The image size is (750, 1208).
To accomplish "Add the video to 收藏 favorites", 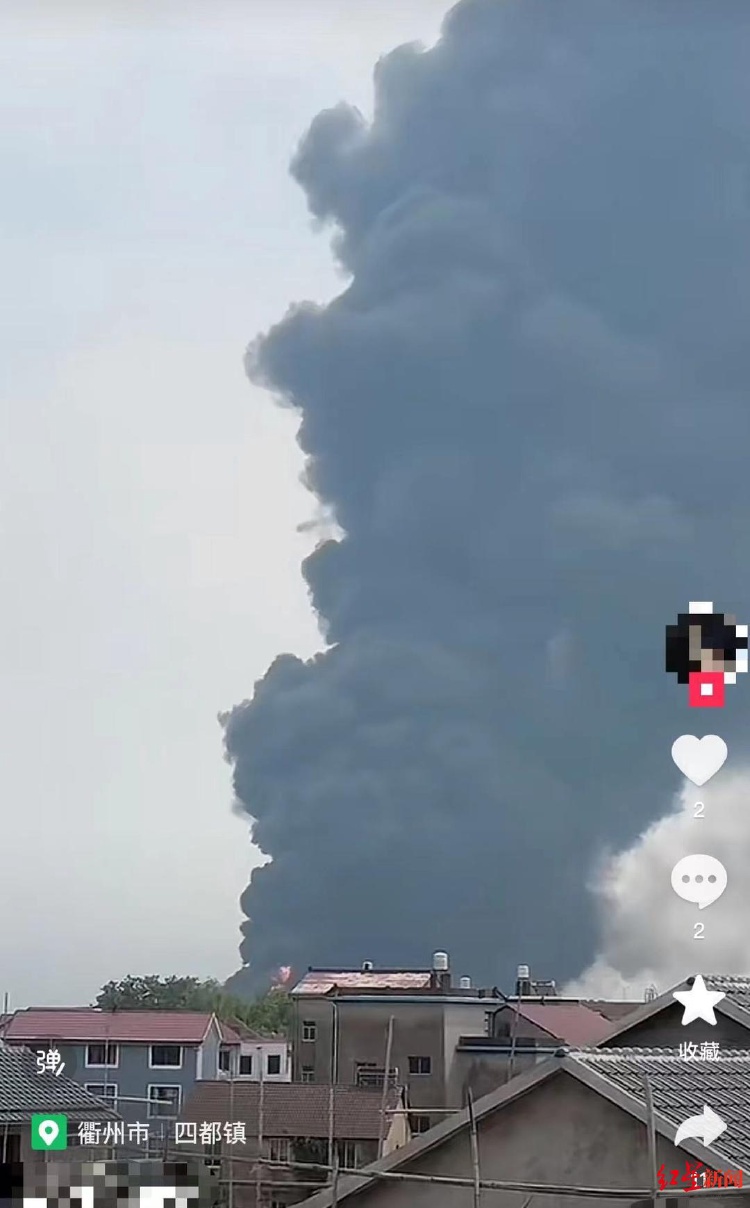I will coord(699,1001).
